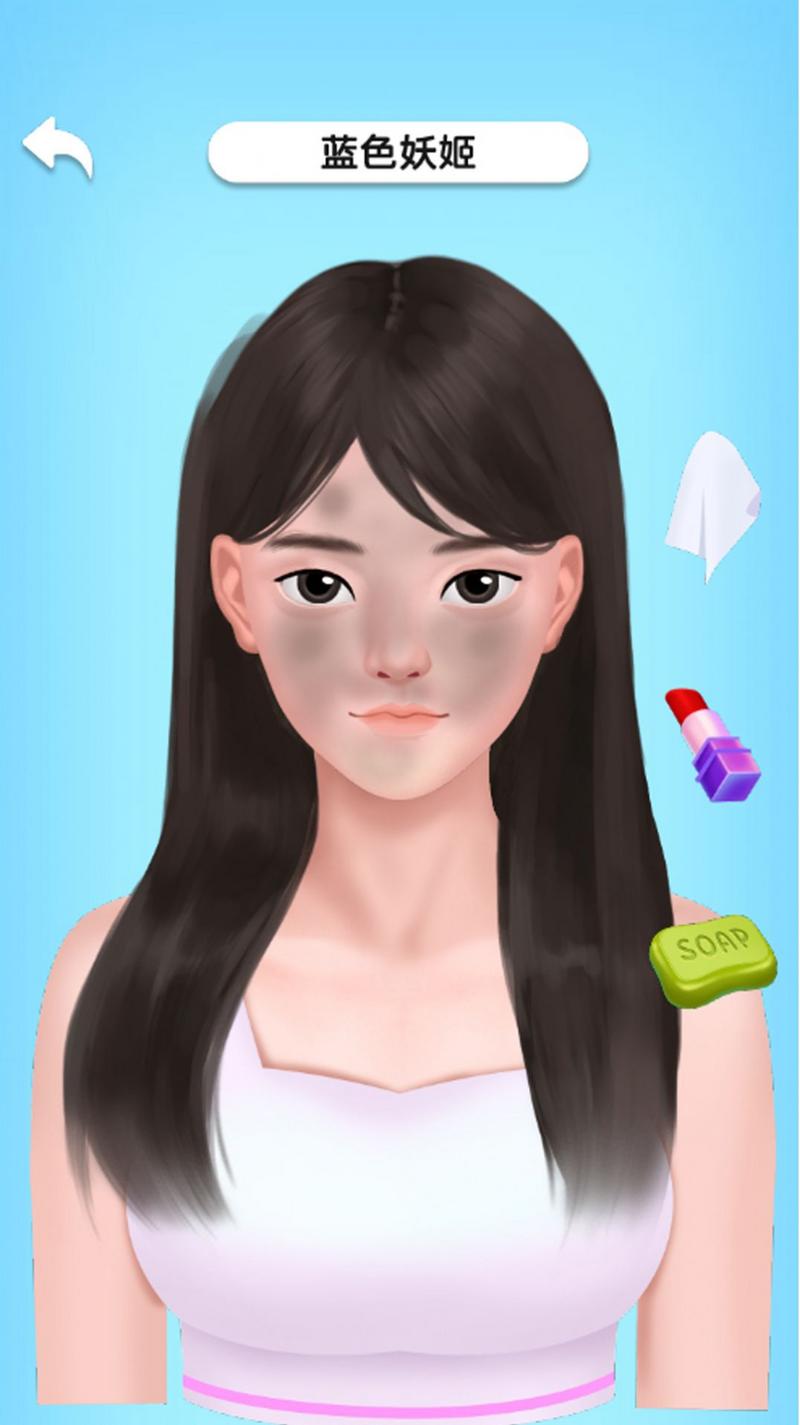
Task: Select the white tissue wipe tool
Action: (712, 503)
